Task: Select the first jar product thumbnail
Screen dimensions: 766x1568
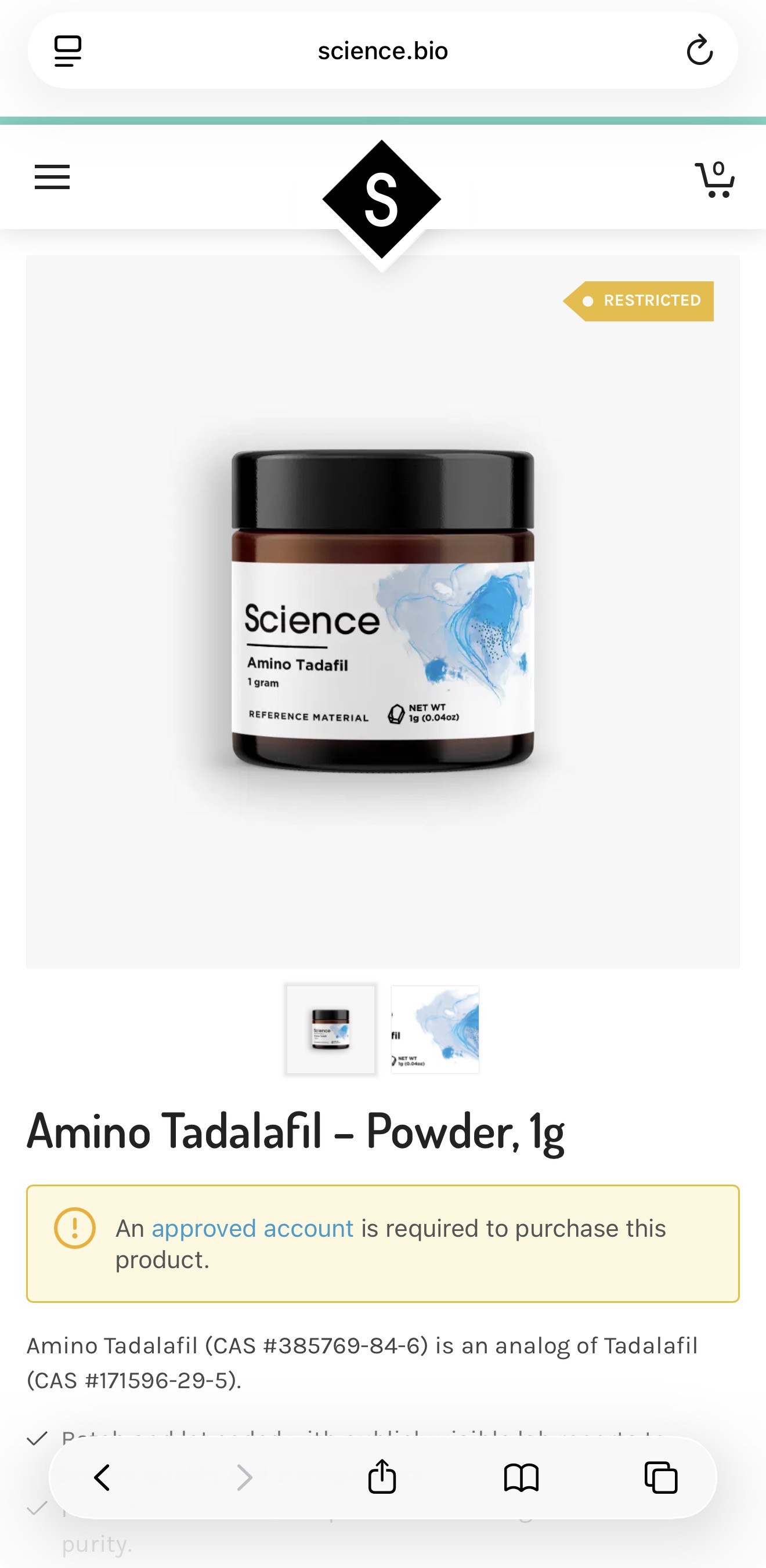Action: click(331, 1029)
